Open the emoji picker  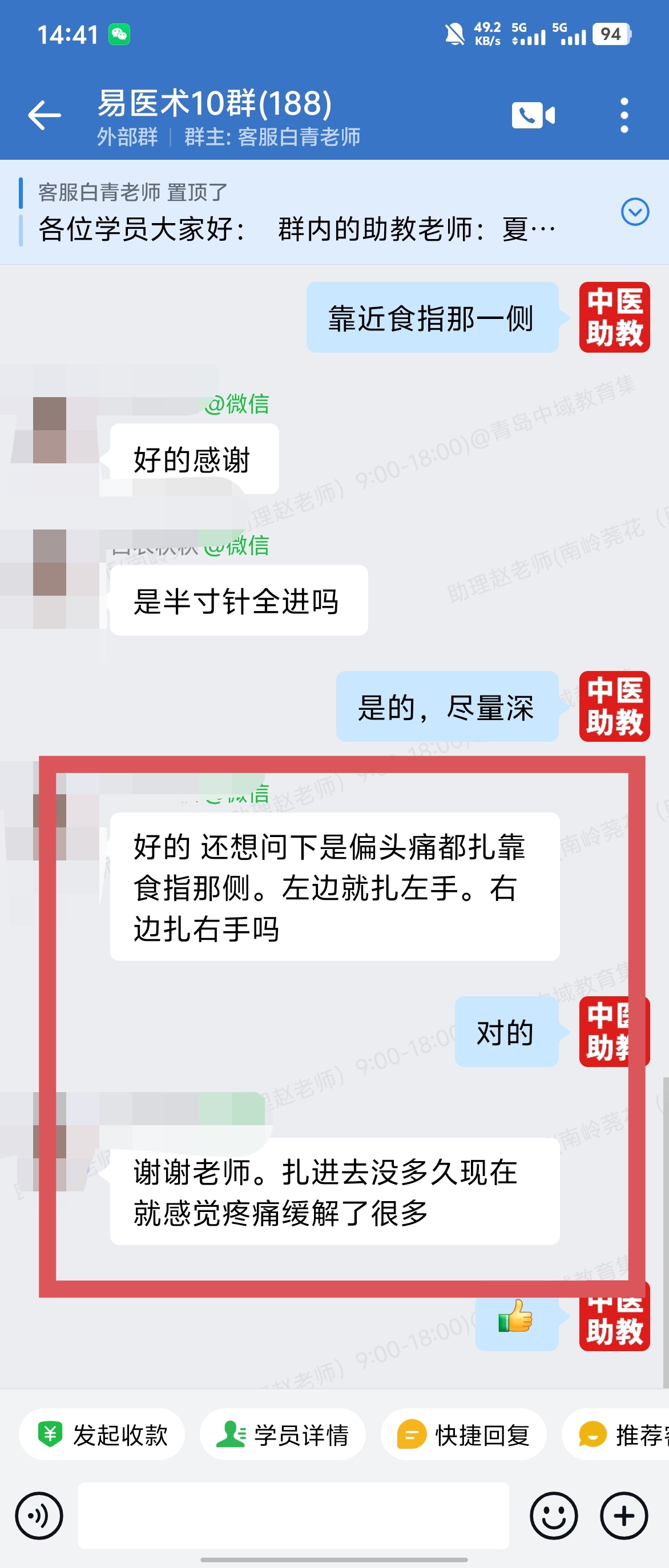click(553, 1515)
